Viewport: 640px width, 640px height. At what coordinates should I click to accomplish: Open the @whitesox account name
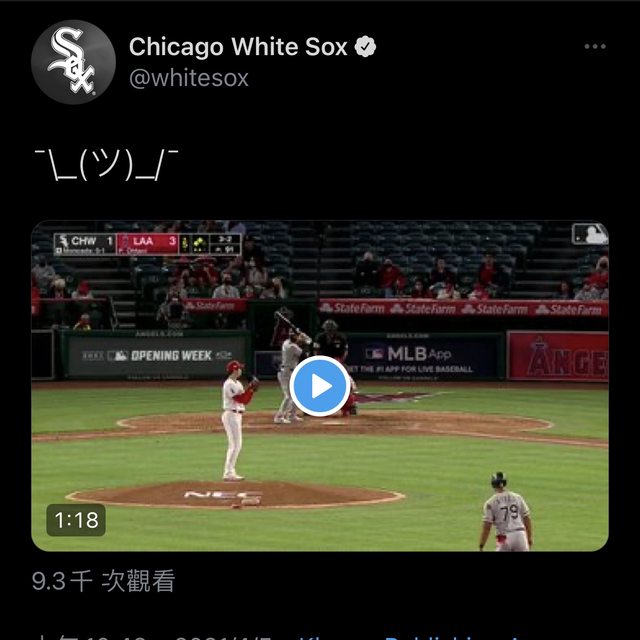[189, 78]
